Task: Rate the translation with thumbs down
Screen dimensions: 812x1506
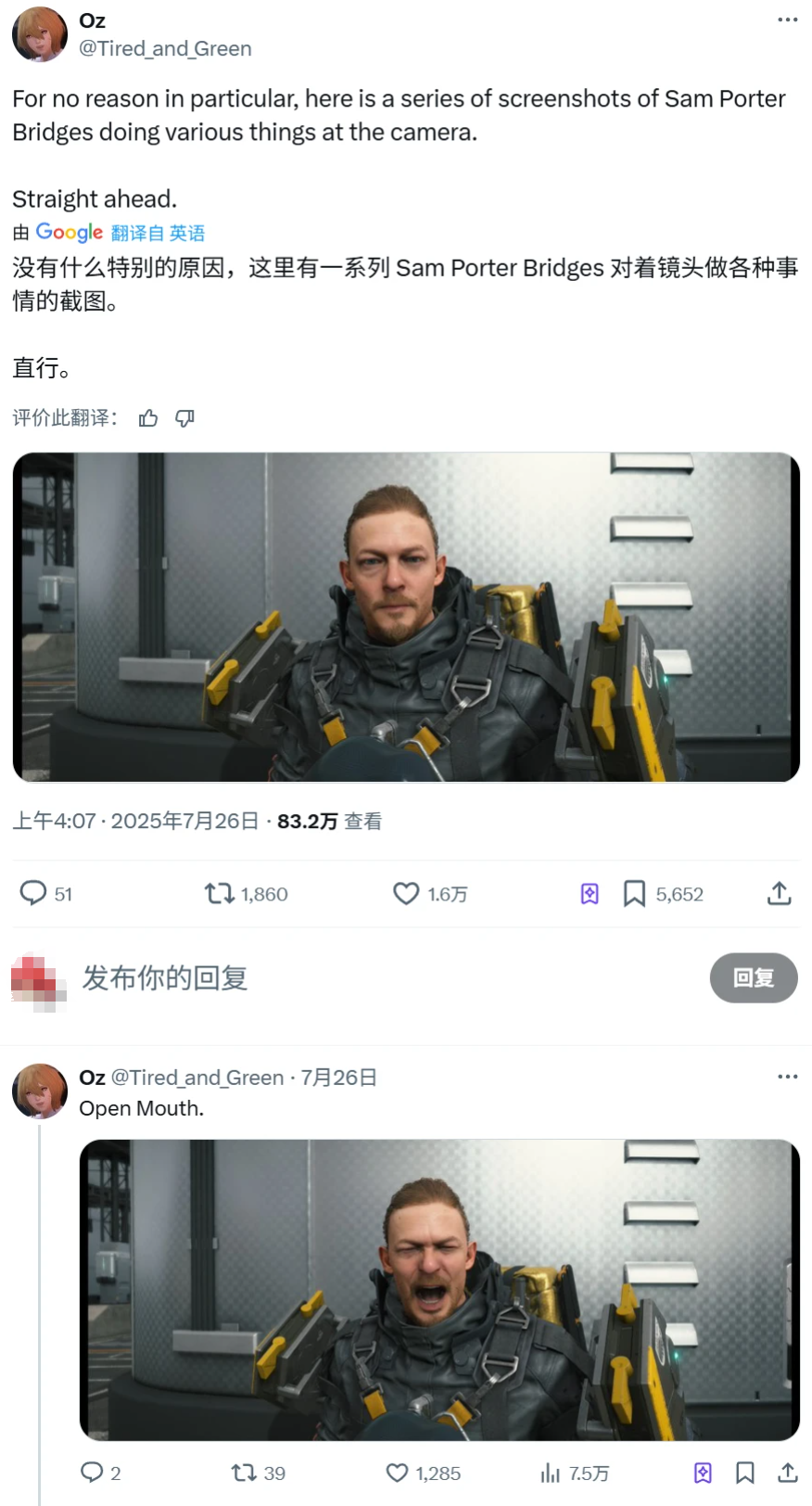Action: click(184, 419)
